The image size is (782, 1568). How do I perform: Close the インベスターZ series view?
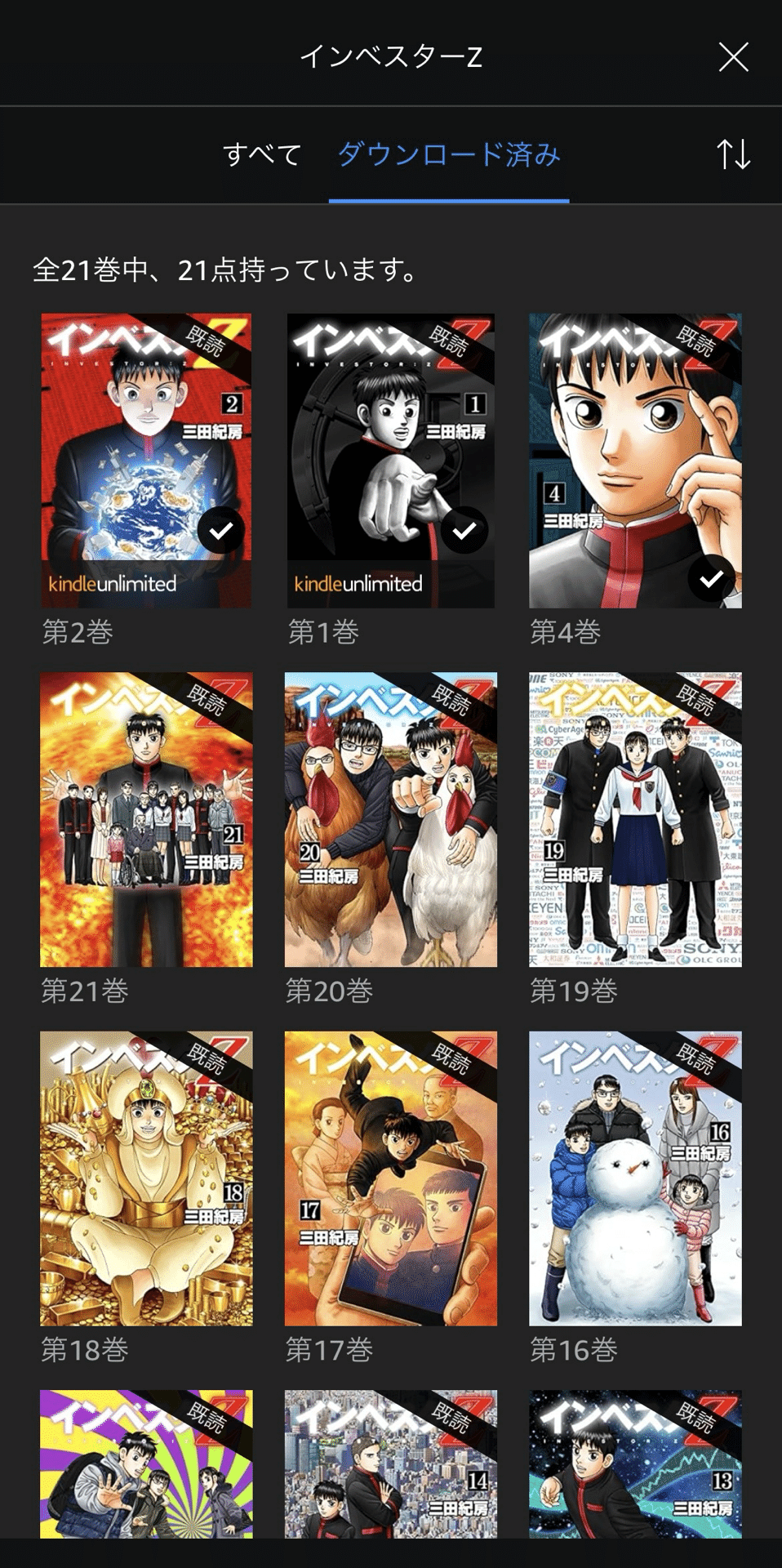[733, 57]
